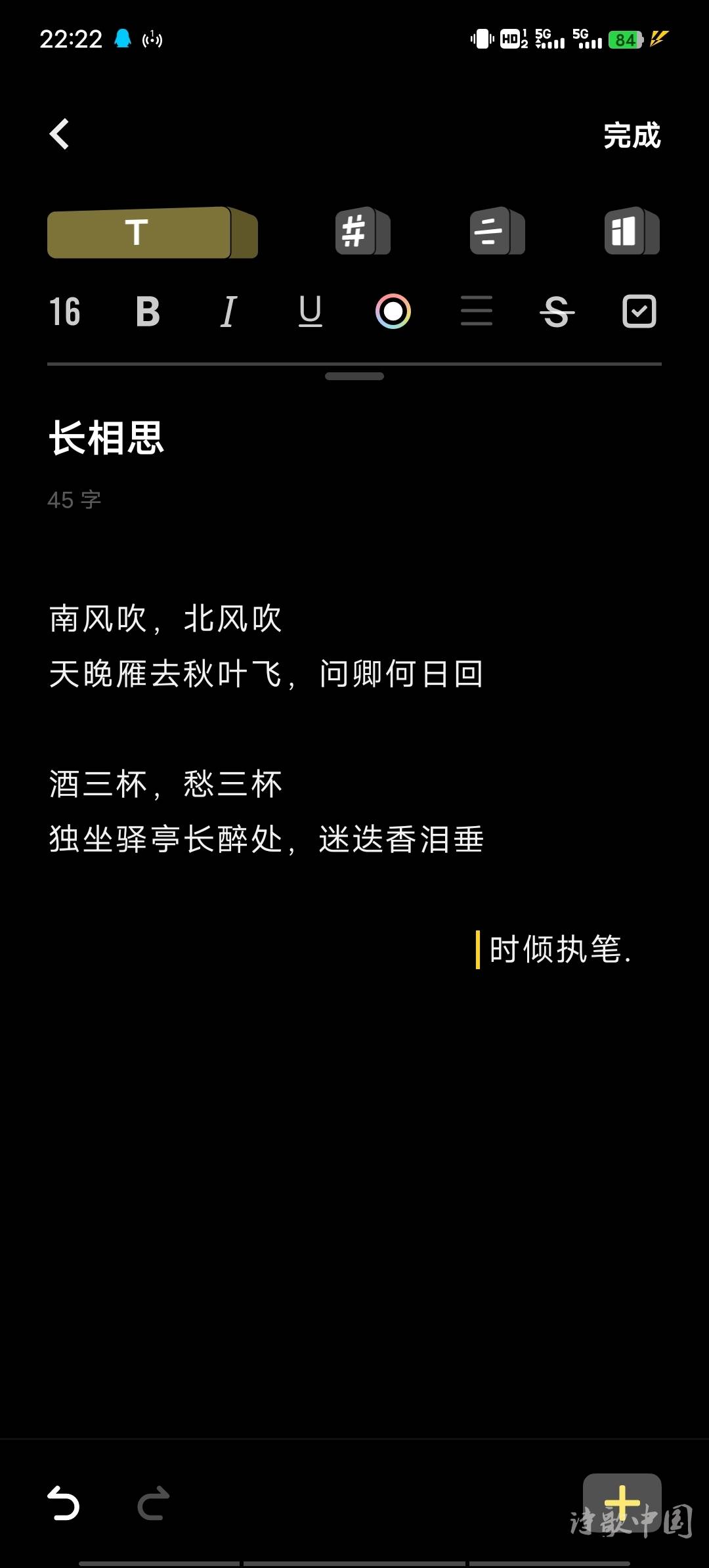Underline the text
The height and width of the screenshot is (1568, 709).
310,311
